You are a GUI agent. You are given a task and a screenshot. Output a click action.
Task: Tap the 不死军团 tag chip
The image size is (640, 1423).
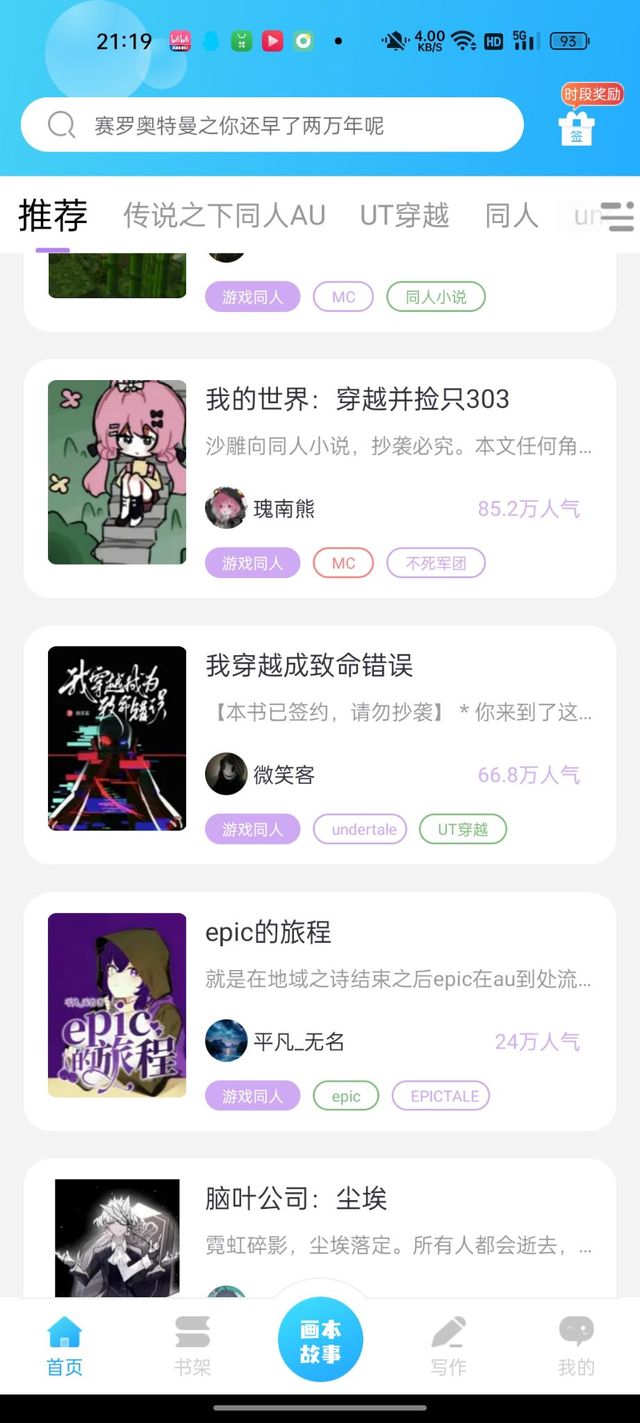(x=436, y=563)
